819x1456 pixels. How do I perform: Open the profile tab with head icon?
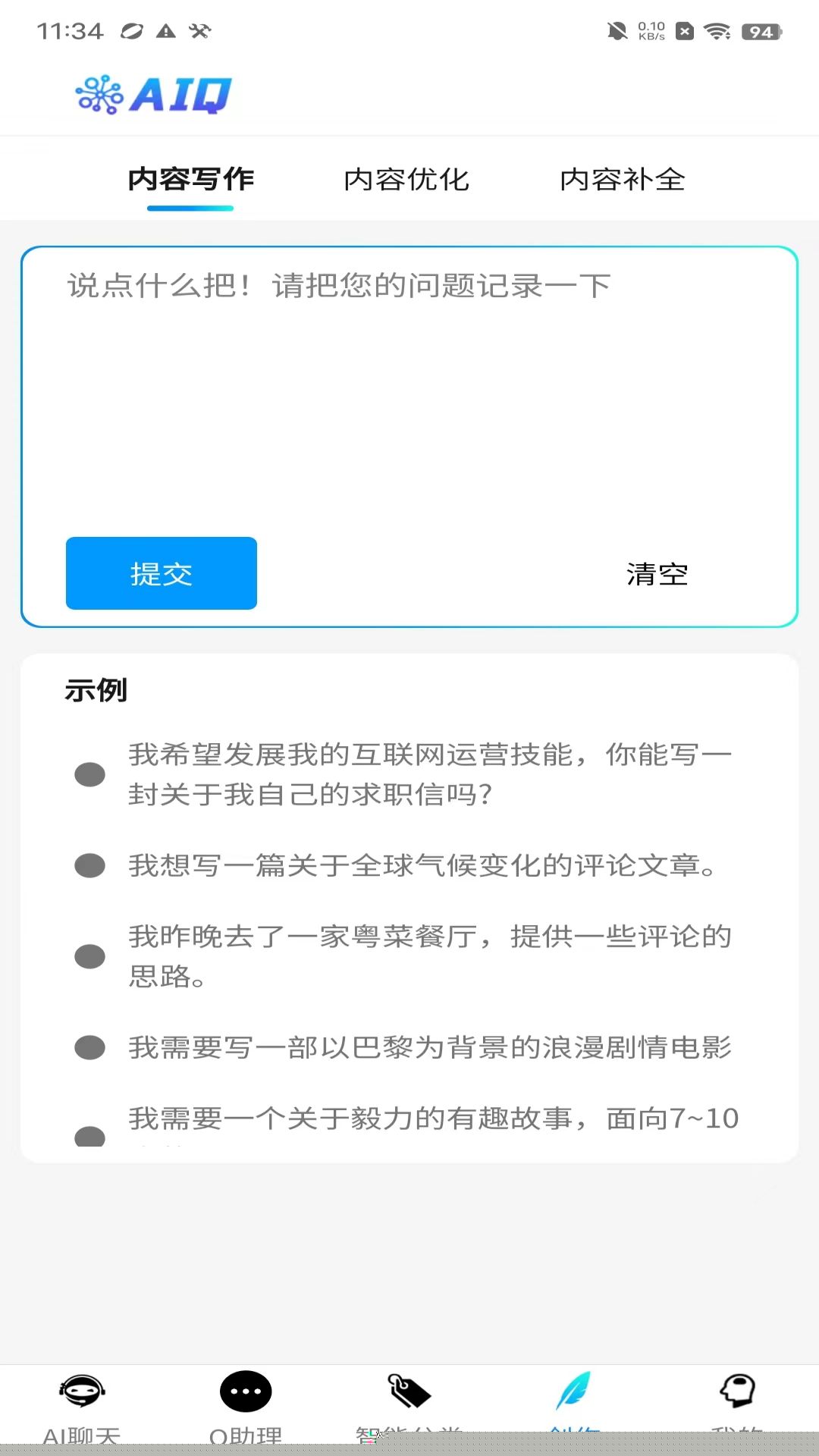pos(737,1403)
